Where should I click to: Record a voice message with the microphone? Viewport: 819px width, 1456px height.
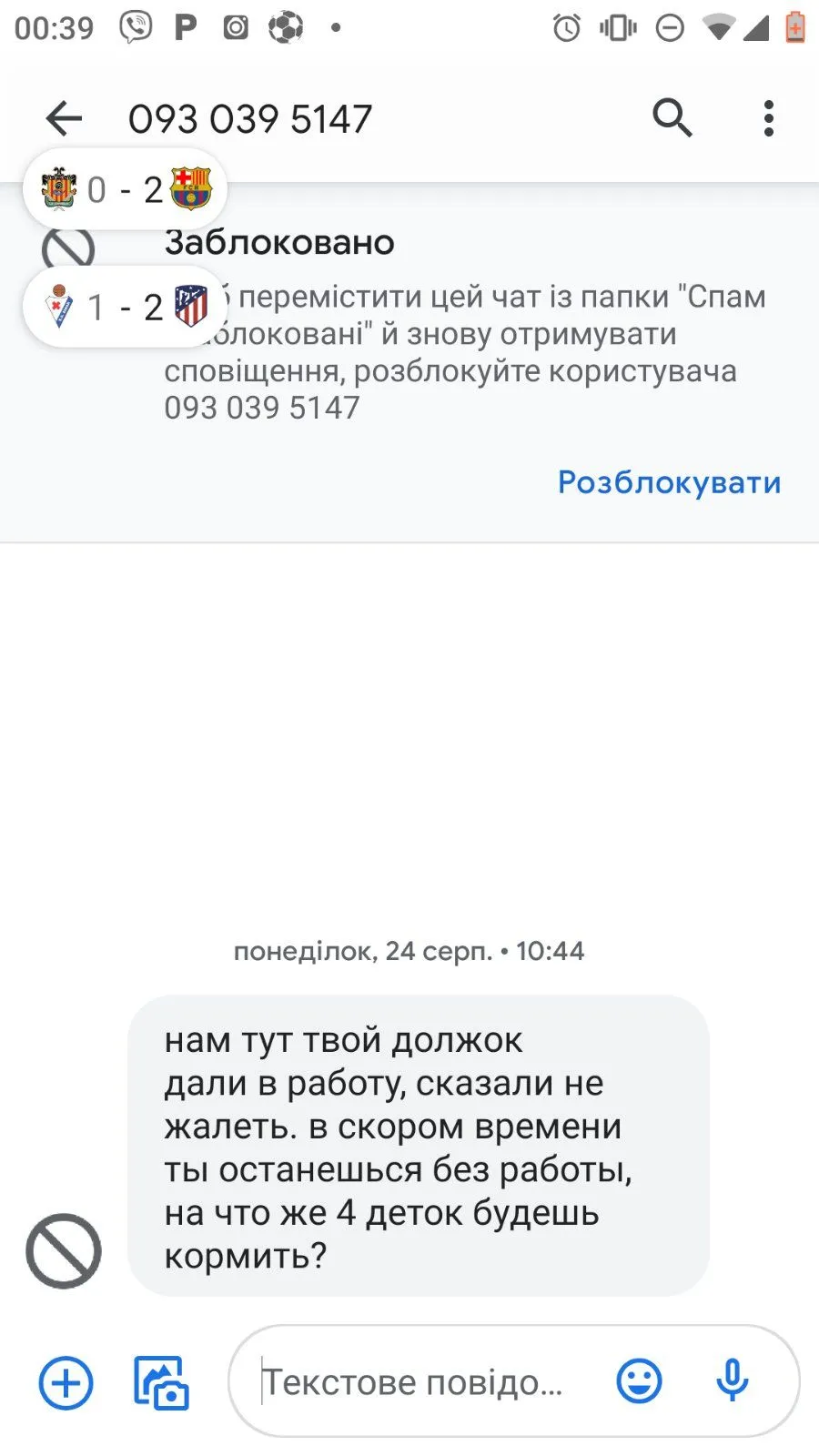(x=732, y=1381)
